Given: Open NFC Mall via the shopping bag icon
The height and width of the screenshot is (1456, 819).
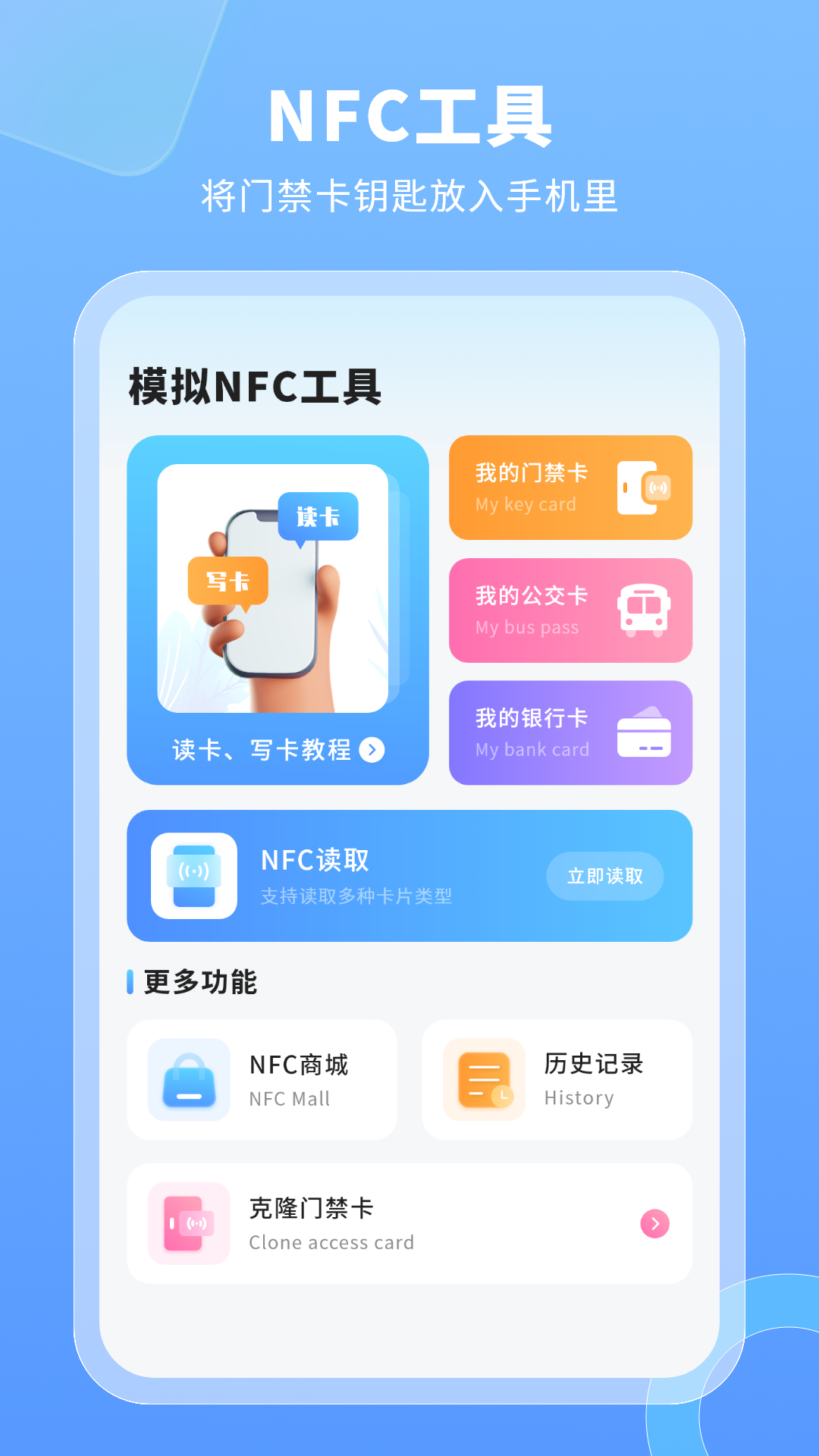Looking at the screenshot, I should coord(188,1080).
